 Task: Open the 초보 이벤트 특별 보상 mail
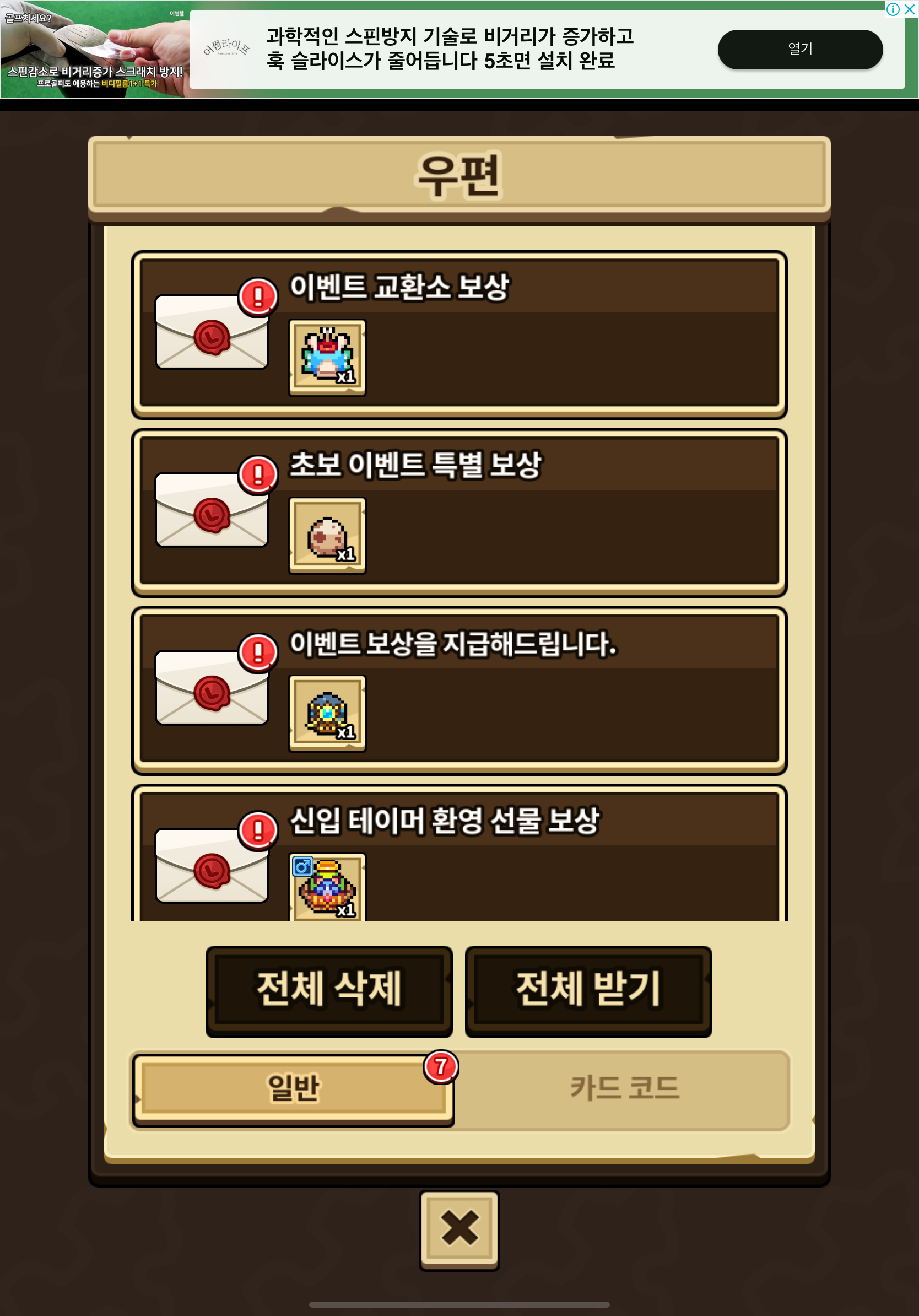click(458, 513)
